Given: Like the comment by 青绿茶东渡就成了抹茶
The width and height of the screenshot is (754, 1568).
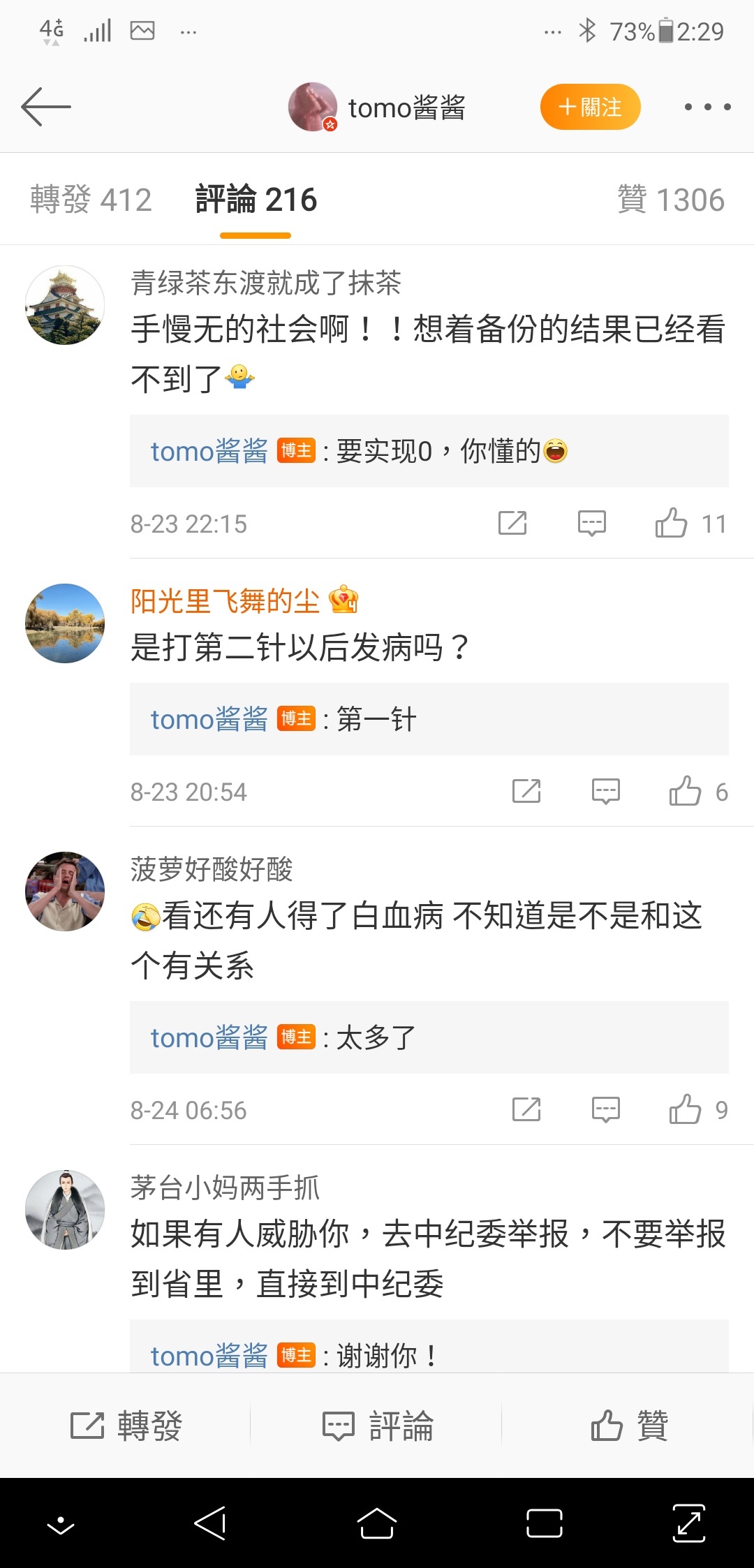Looking at the screenshot, I should [672, 524].
